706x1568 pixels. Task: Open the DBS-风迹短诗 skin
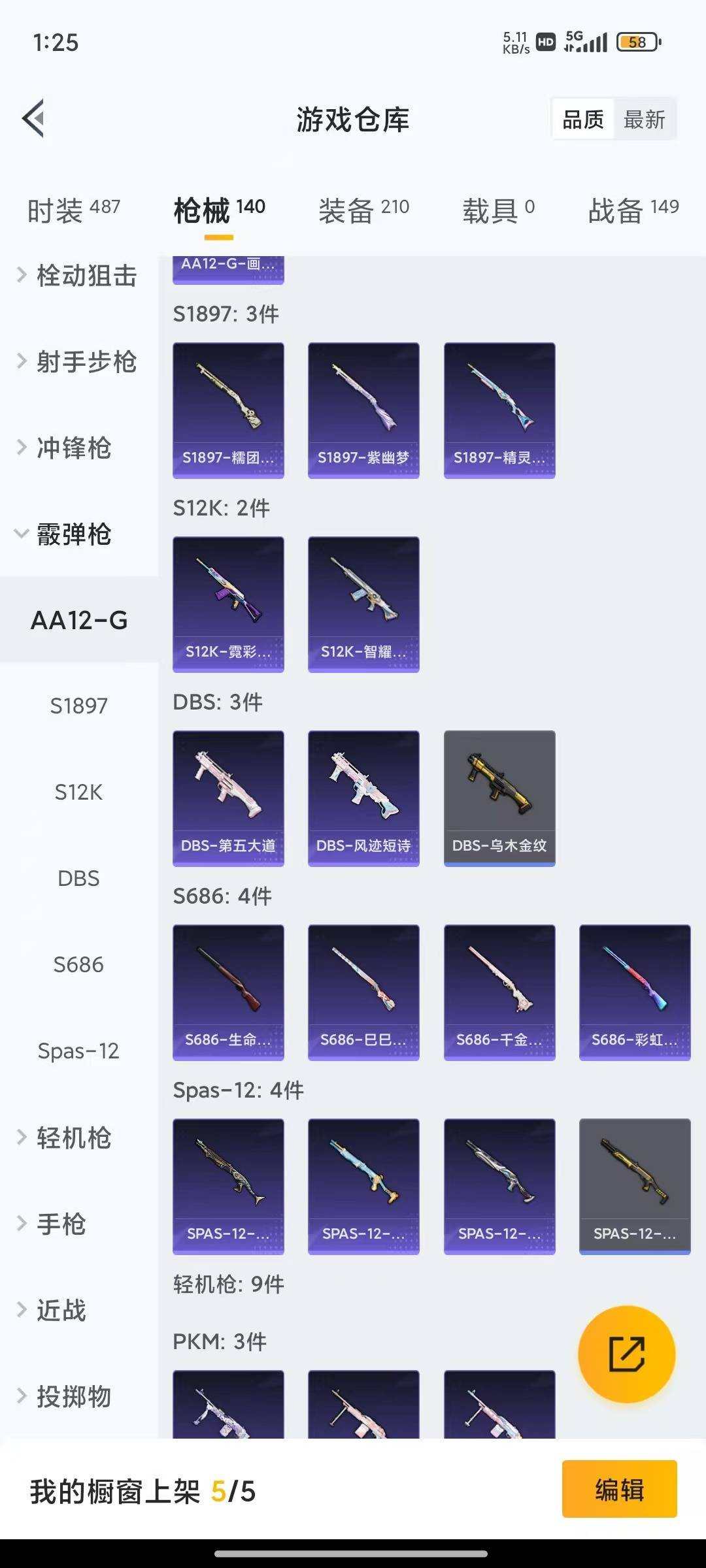click(x=363, y=798)
